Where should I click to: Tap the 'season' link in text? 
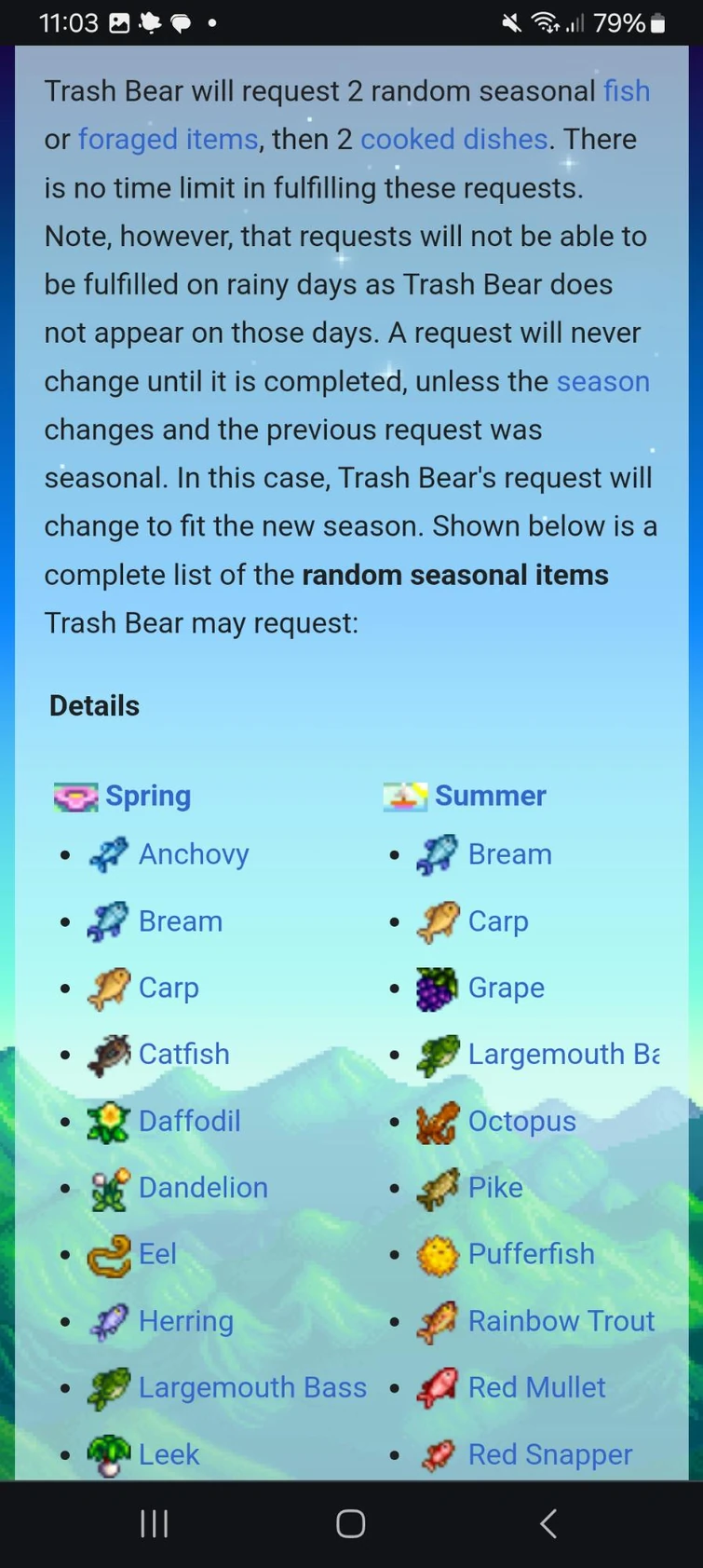[x=602, y=382]
